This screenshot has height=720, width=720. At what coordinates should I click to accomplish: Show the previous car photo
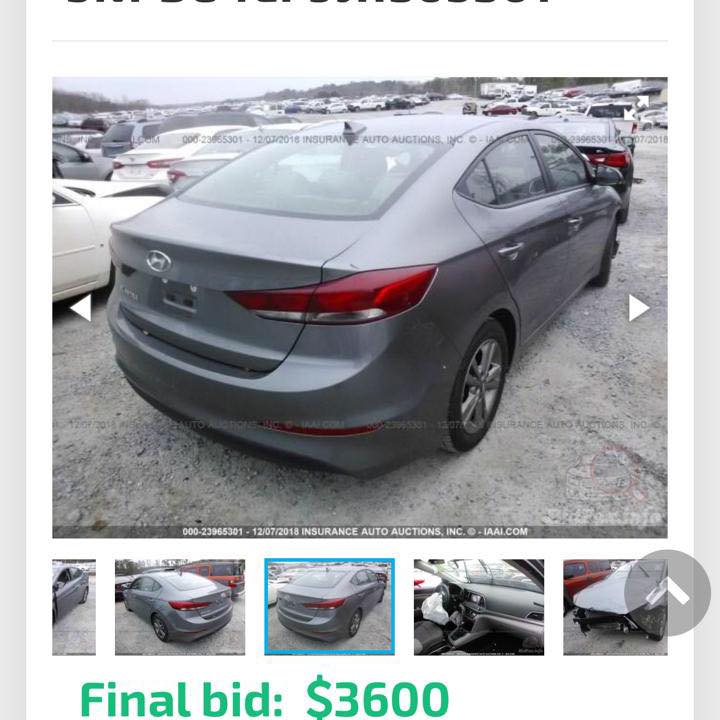point(81,308)
